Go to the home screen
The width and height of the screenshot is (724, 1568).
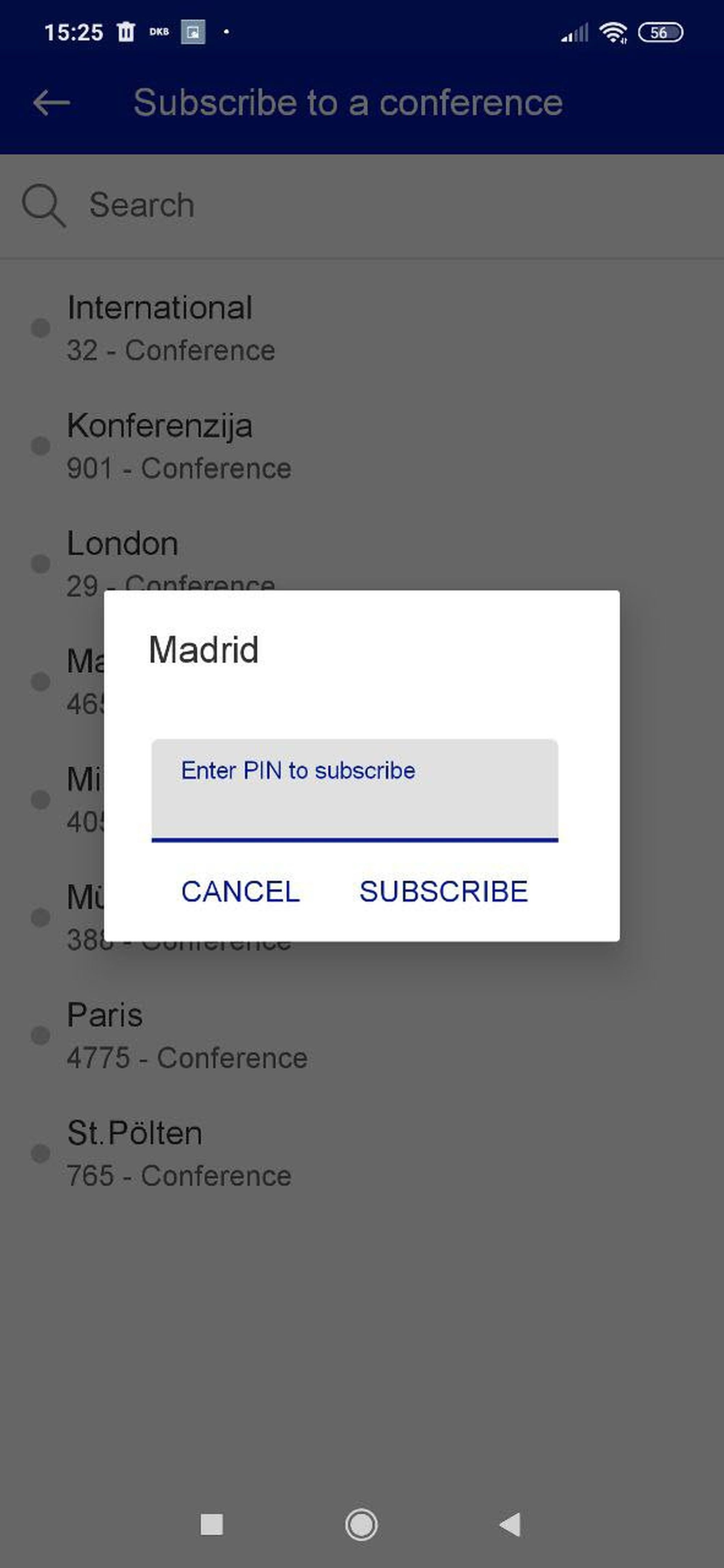click(x=361, y=1525)
